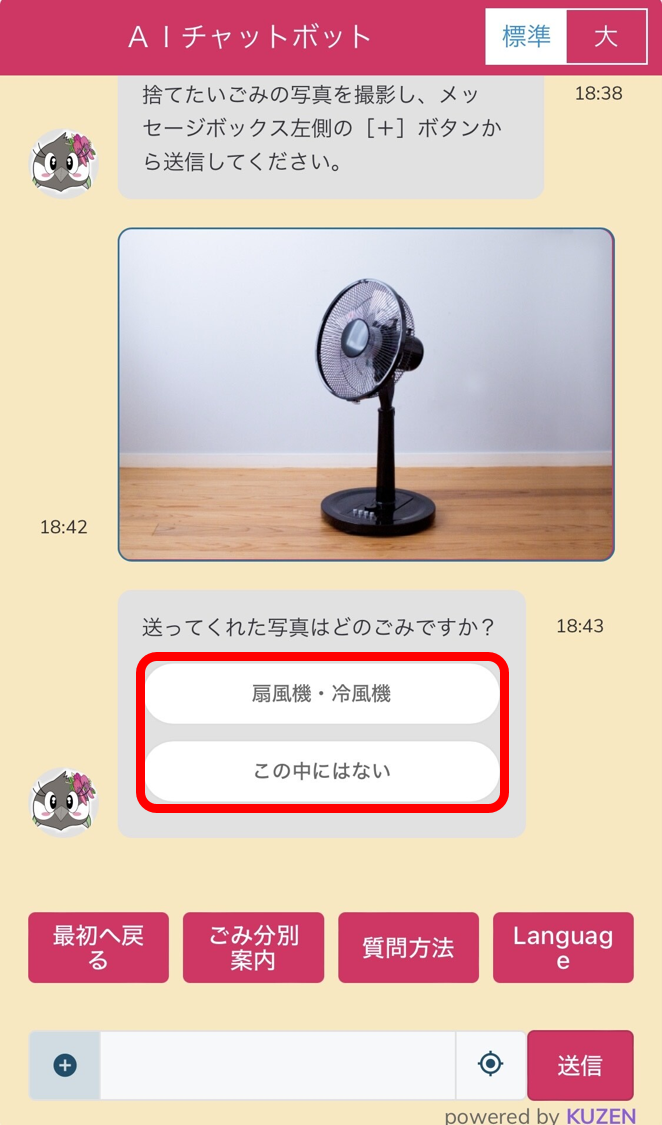
Task: Tap the plus attach icon
Action: click(x=65, y=1065)
